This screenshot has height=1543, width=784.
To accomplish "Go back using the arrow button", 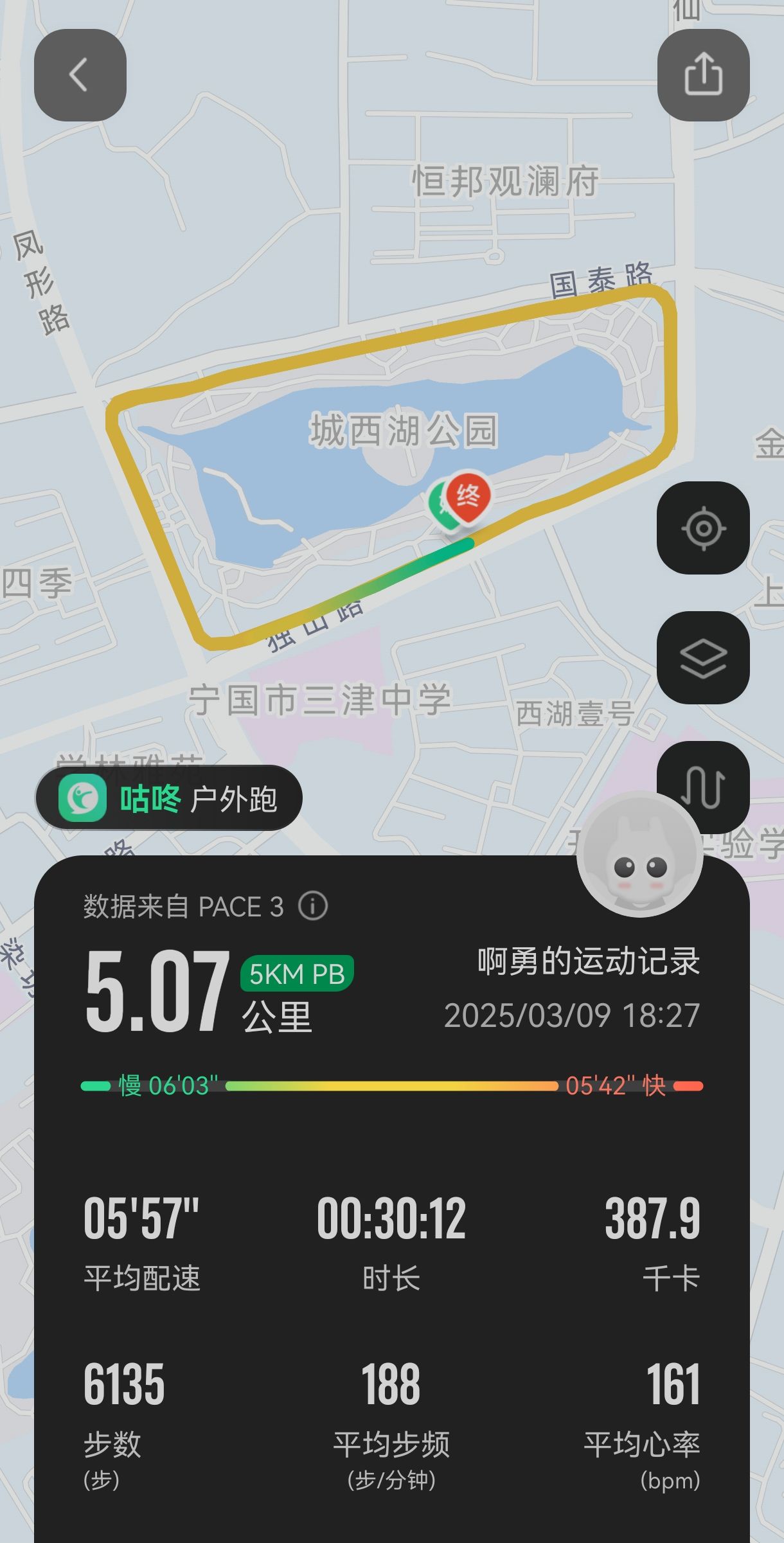I will (80, 75).
